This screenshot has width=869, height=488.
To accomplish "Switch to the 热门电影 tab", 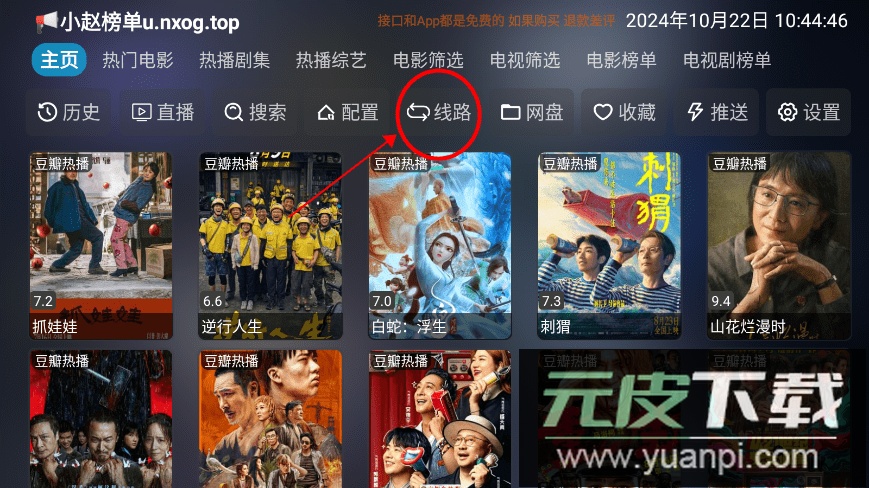I will (x=138, y=60).
